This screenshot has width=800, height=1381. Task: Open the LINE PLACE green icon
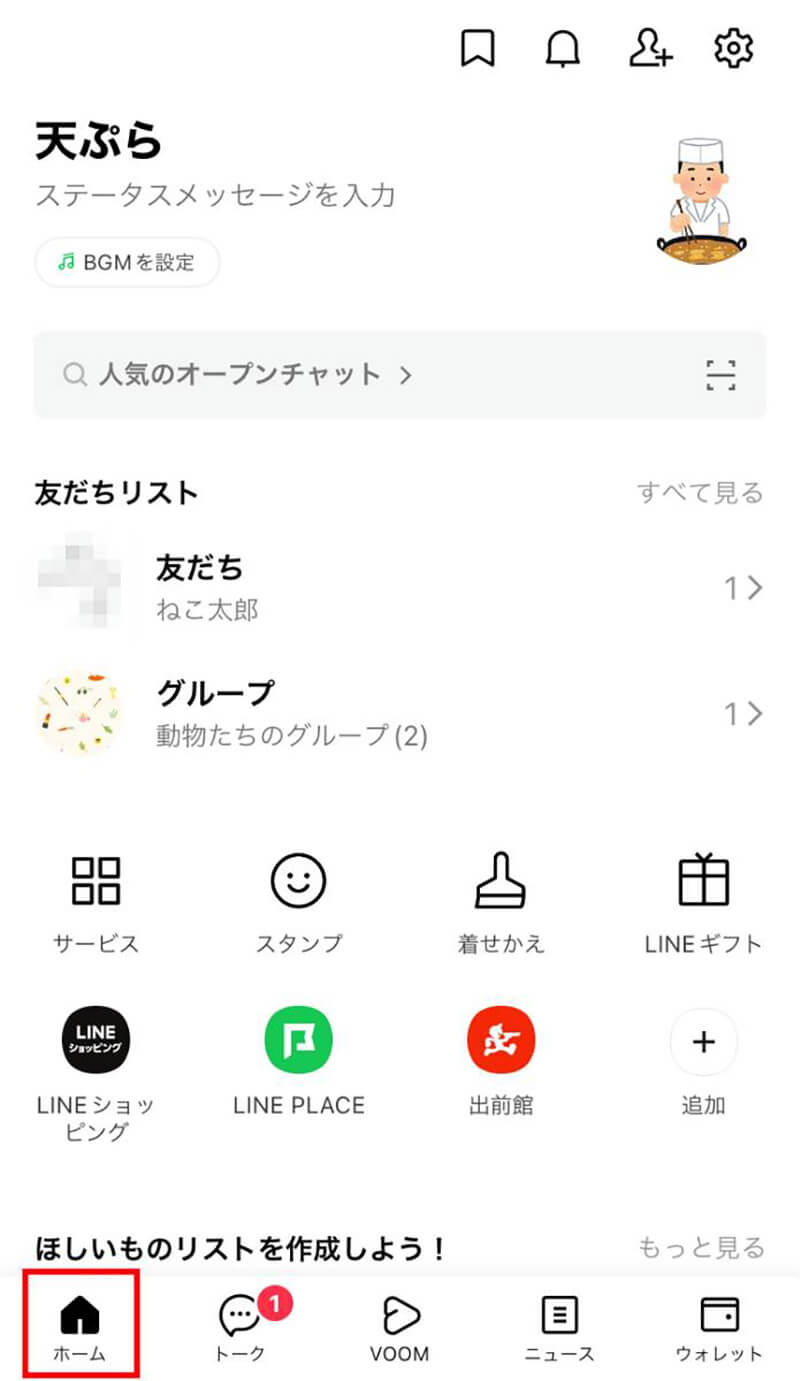tap(298, 1040)
